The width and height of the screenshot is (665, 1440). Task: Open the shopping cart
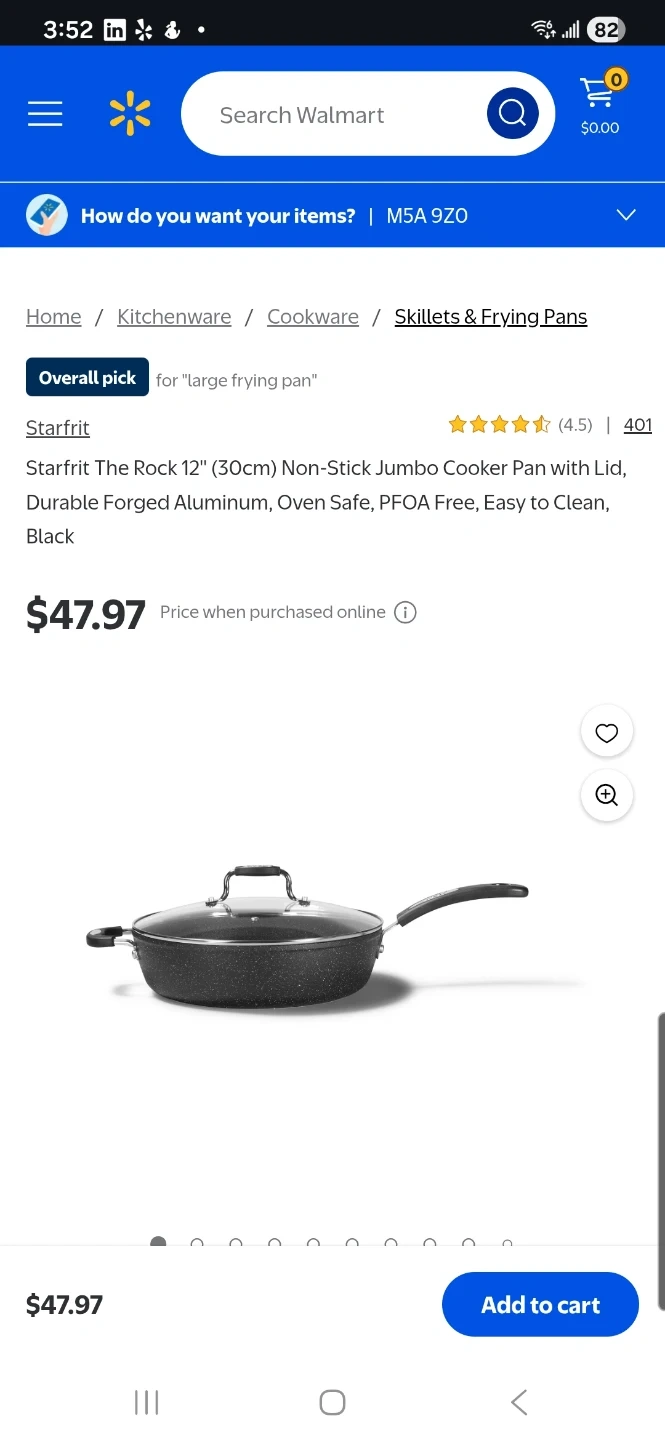click(600, 105)
